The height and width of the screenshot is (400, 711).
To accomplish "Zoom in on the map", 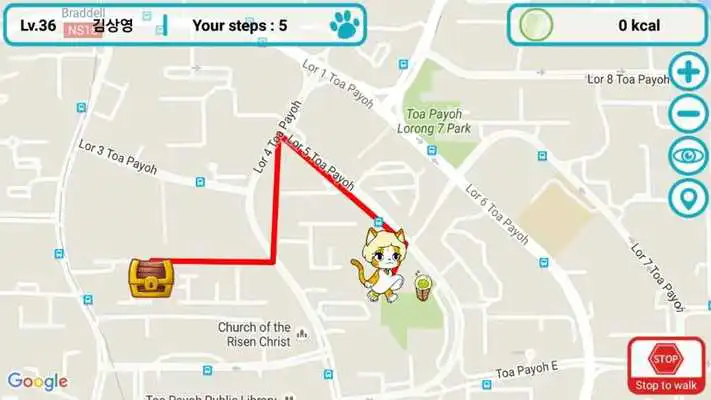I will [688, 73].
